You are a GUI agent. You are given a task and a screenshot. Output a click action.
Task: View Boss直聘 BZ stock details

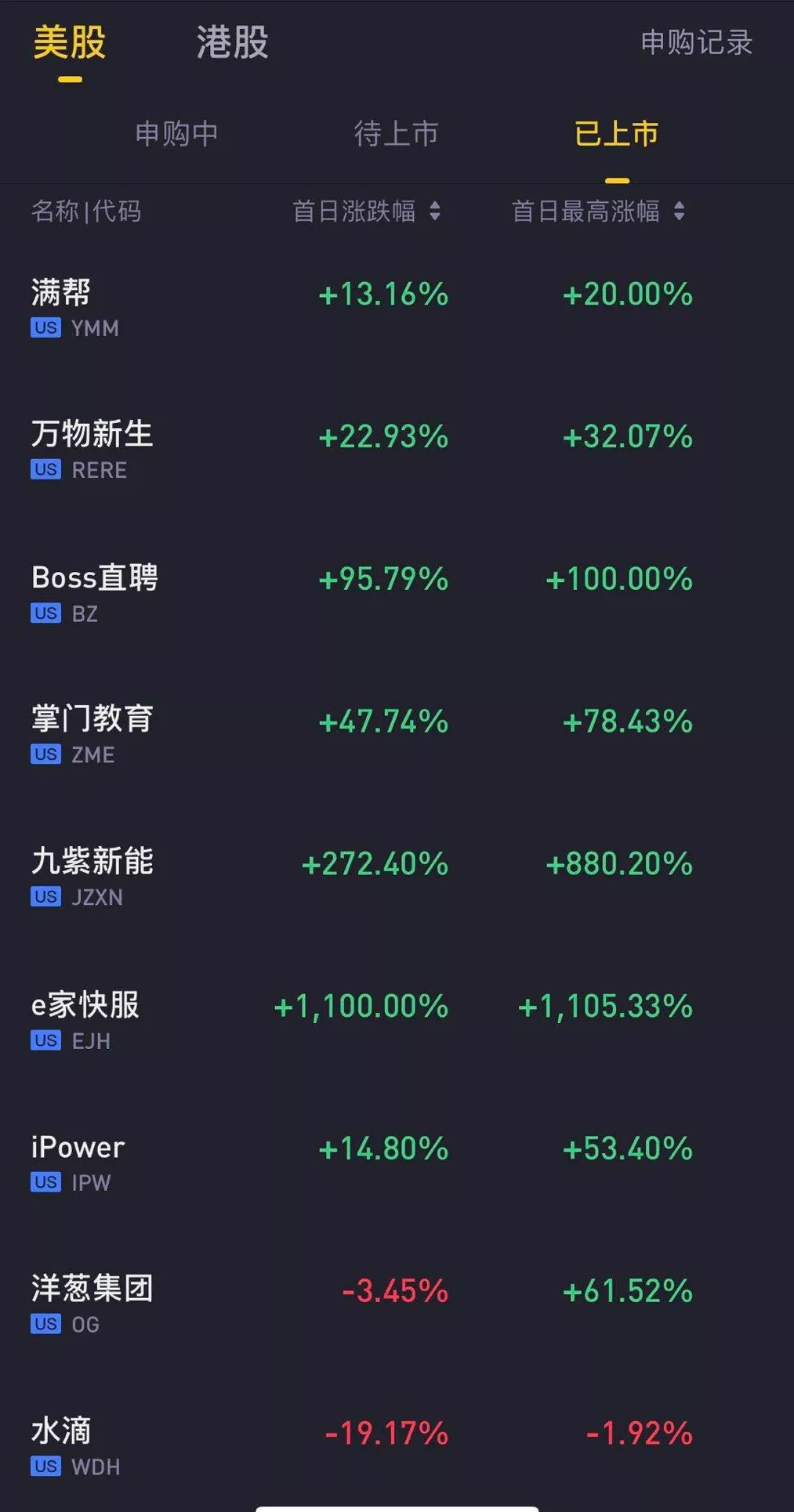click(397, 593)
